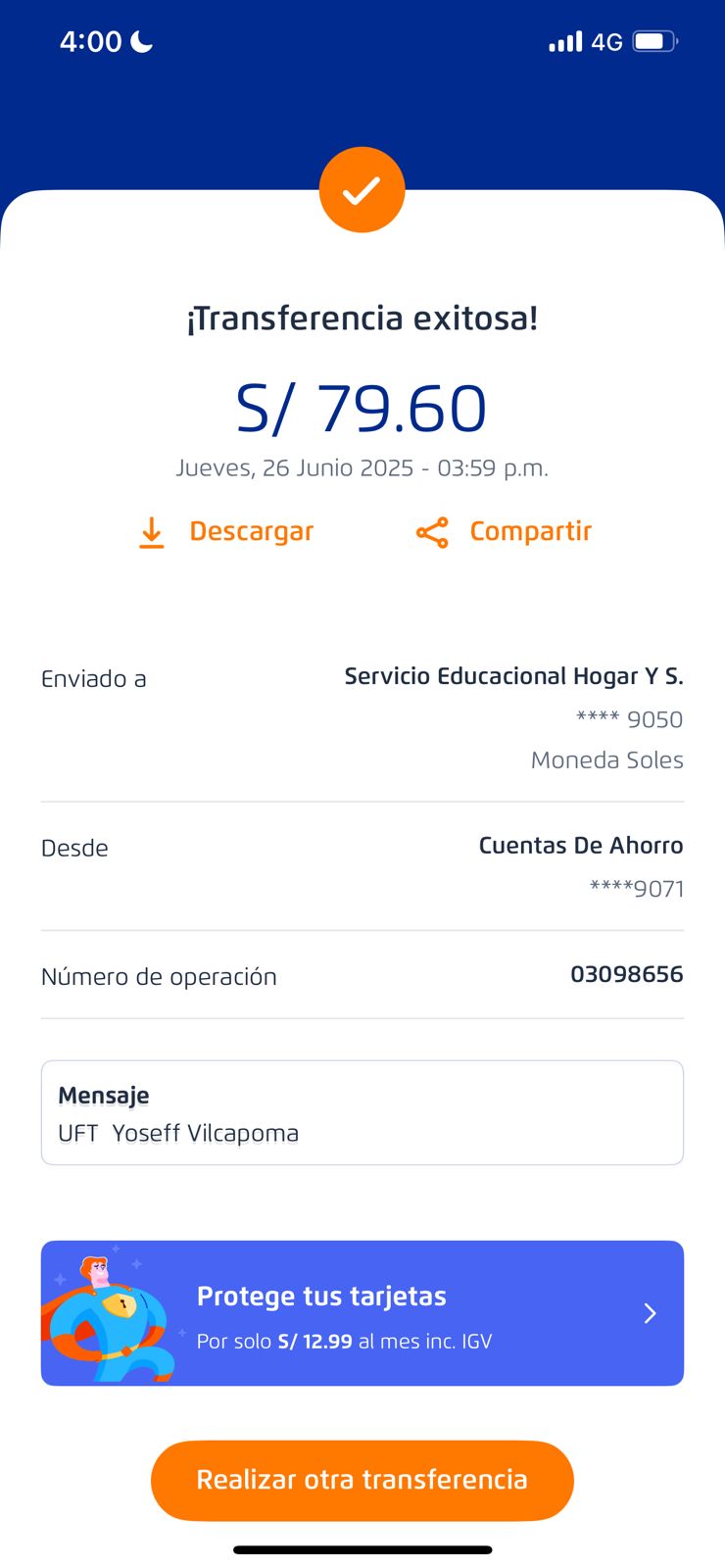Tap Realizar otra transferencia button
The width and height of the screenshot is (725, 1568).
(x=362, y=1480)
